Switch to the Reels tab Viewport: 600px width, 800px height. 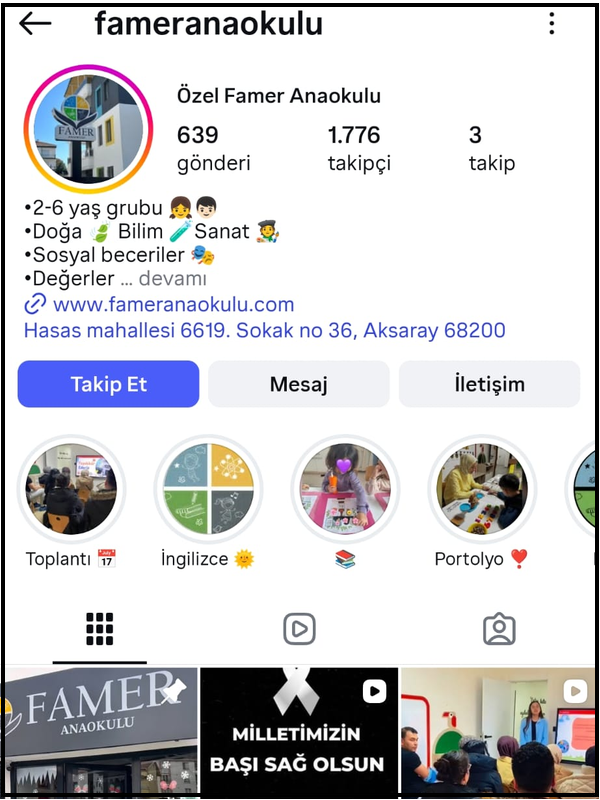pyautogui.click(x=299, y=629)
